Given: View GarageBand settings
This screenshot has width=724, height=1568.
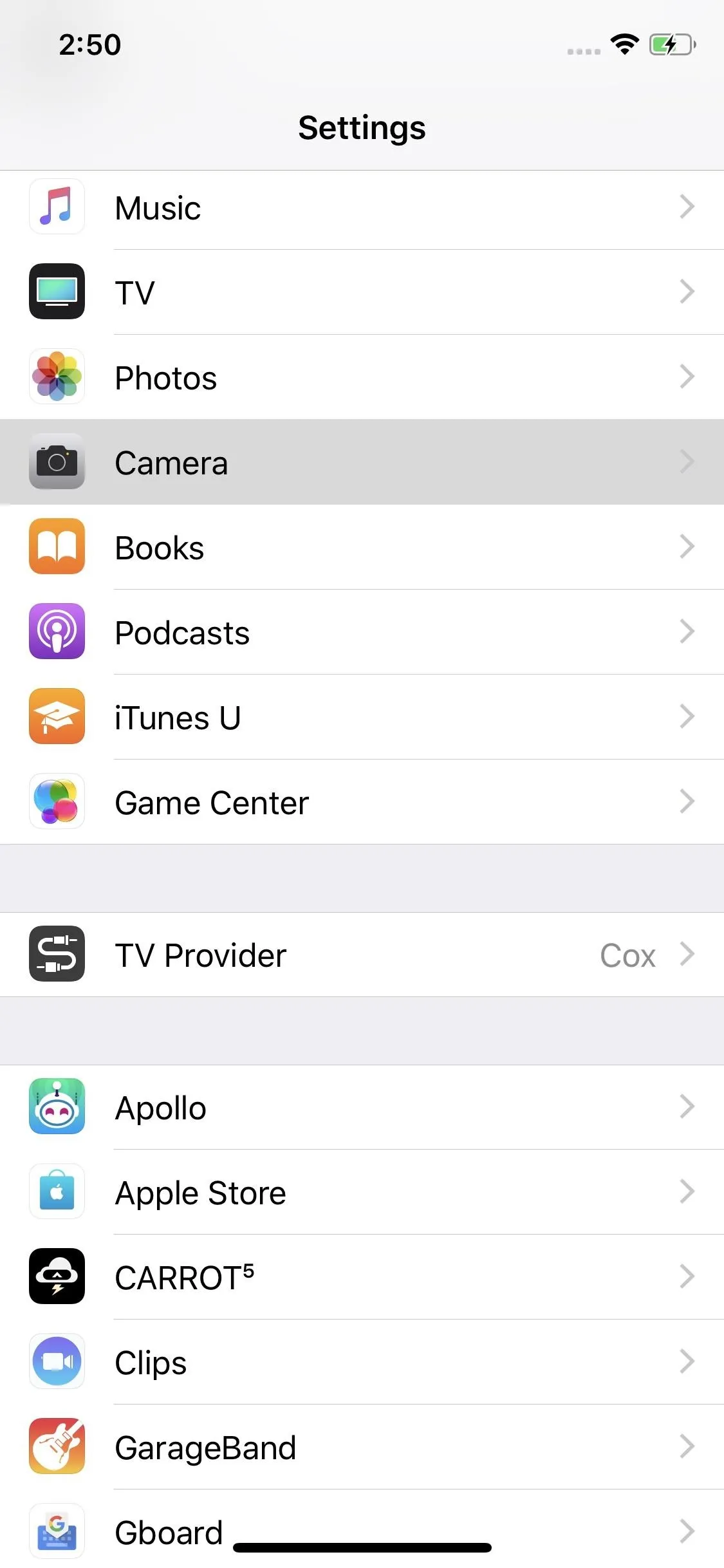Looking at the screenshot, I should tap(362, 1448).
